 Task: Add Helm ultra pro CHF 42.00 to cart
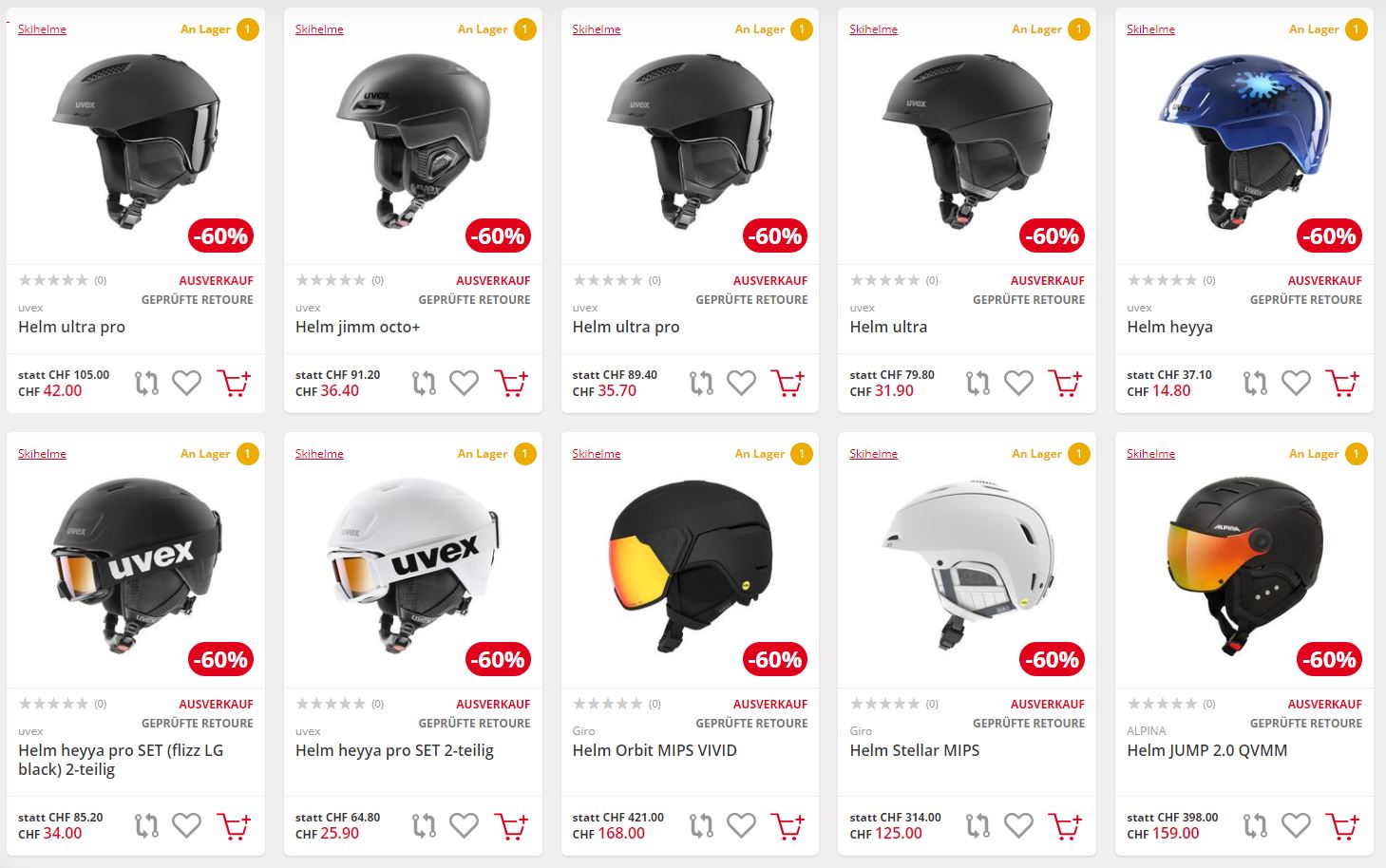(x=233, y=383)
